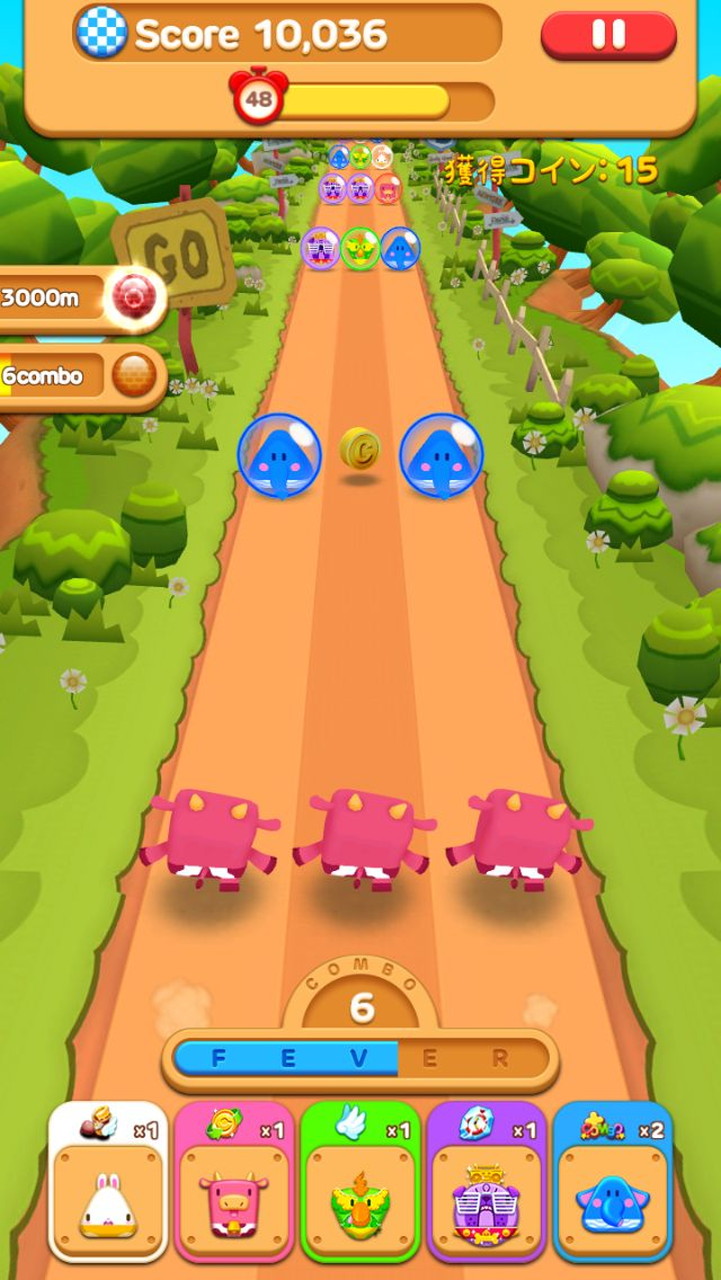Select the white rabbit character card

click(x=108, y=1181)
